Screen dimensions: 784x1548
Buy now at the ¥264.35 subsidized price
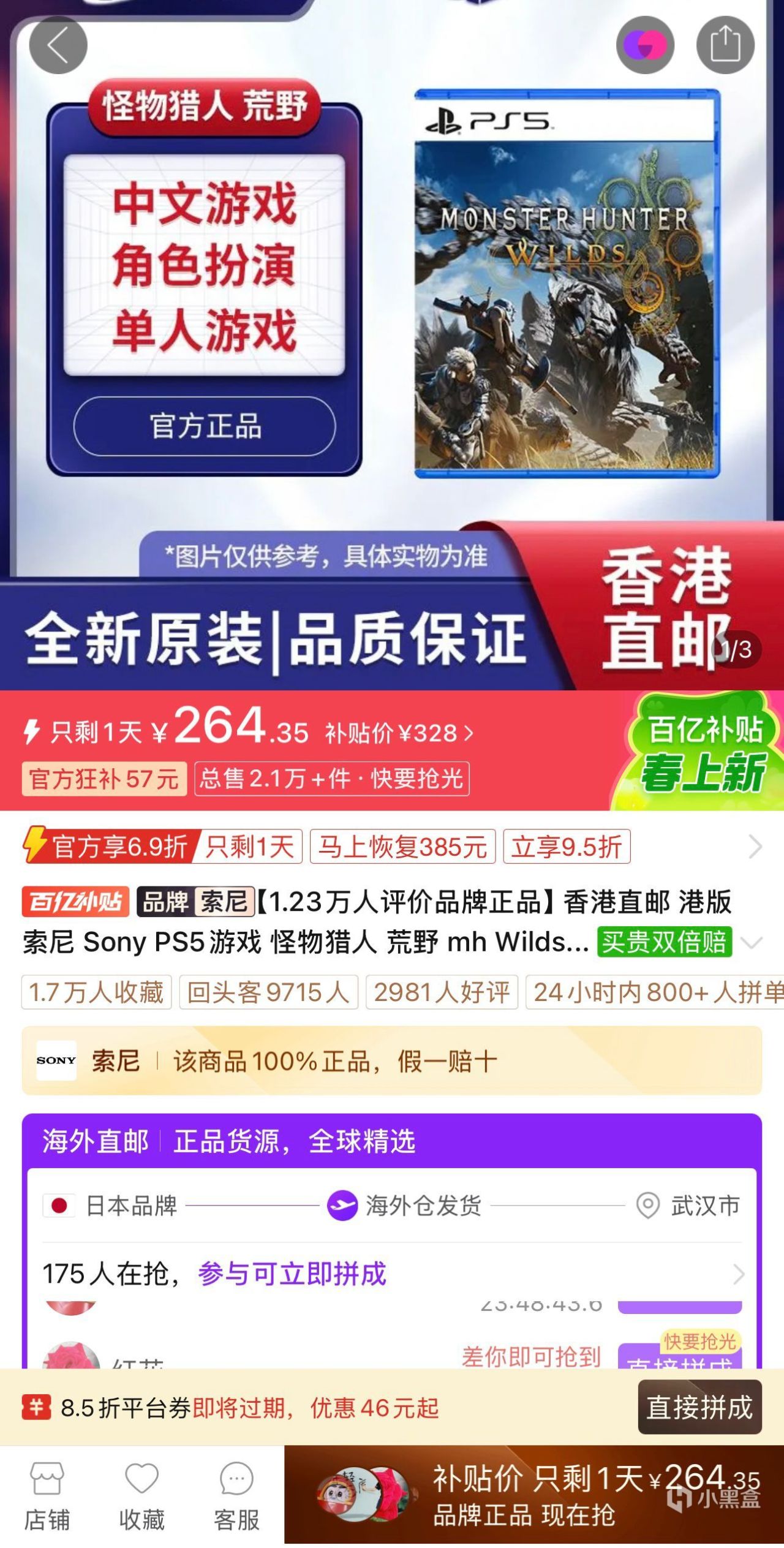[x=533, y=1495]
